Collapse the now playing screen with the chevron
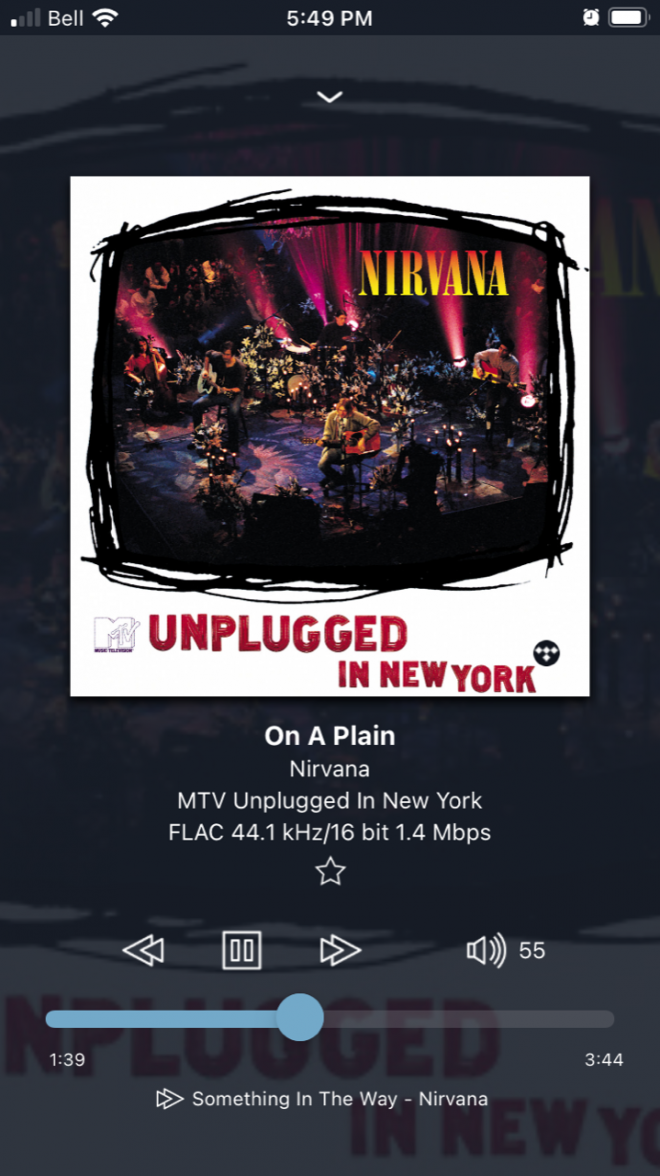 tap(329, 97)
